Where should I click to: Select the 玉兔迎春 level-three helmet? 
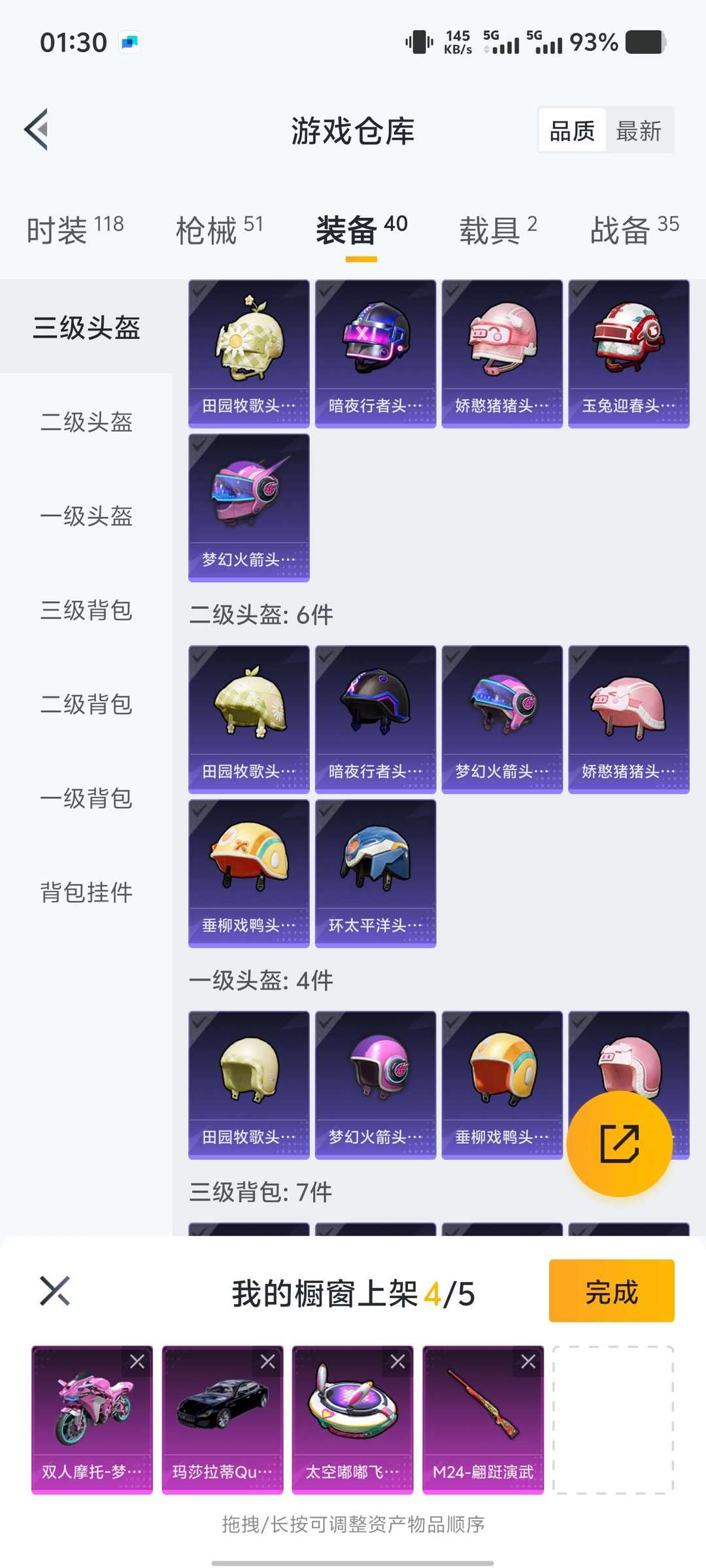click(x=628, y=353)
